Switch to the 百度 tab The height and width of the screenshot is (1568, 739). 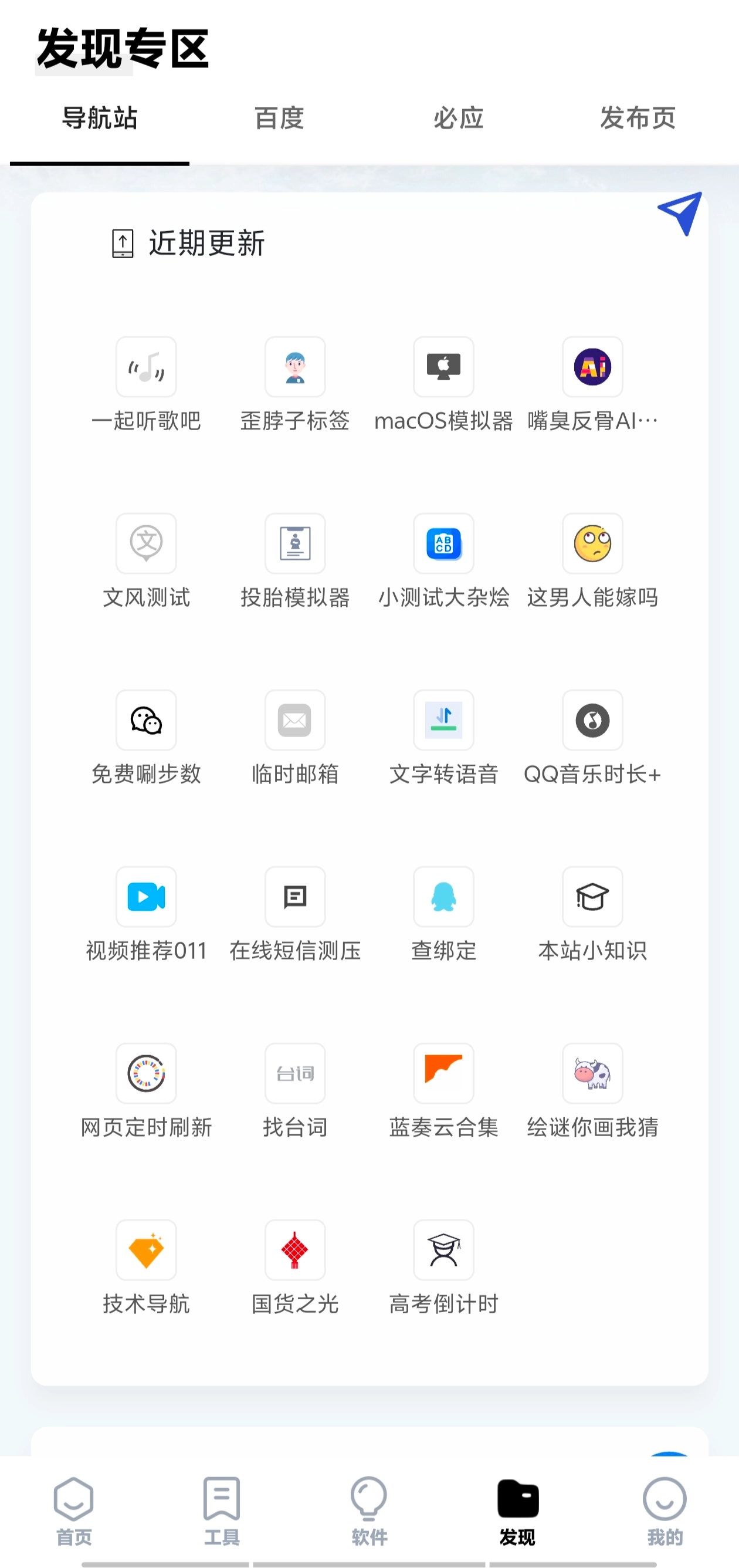click(279, 119)
